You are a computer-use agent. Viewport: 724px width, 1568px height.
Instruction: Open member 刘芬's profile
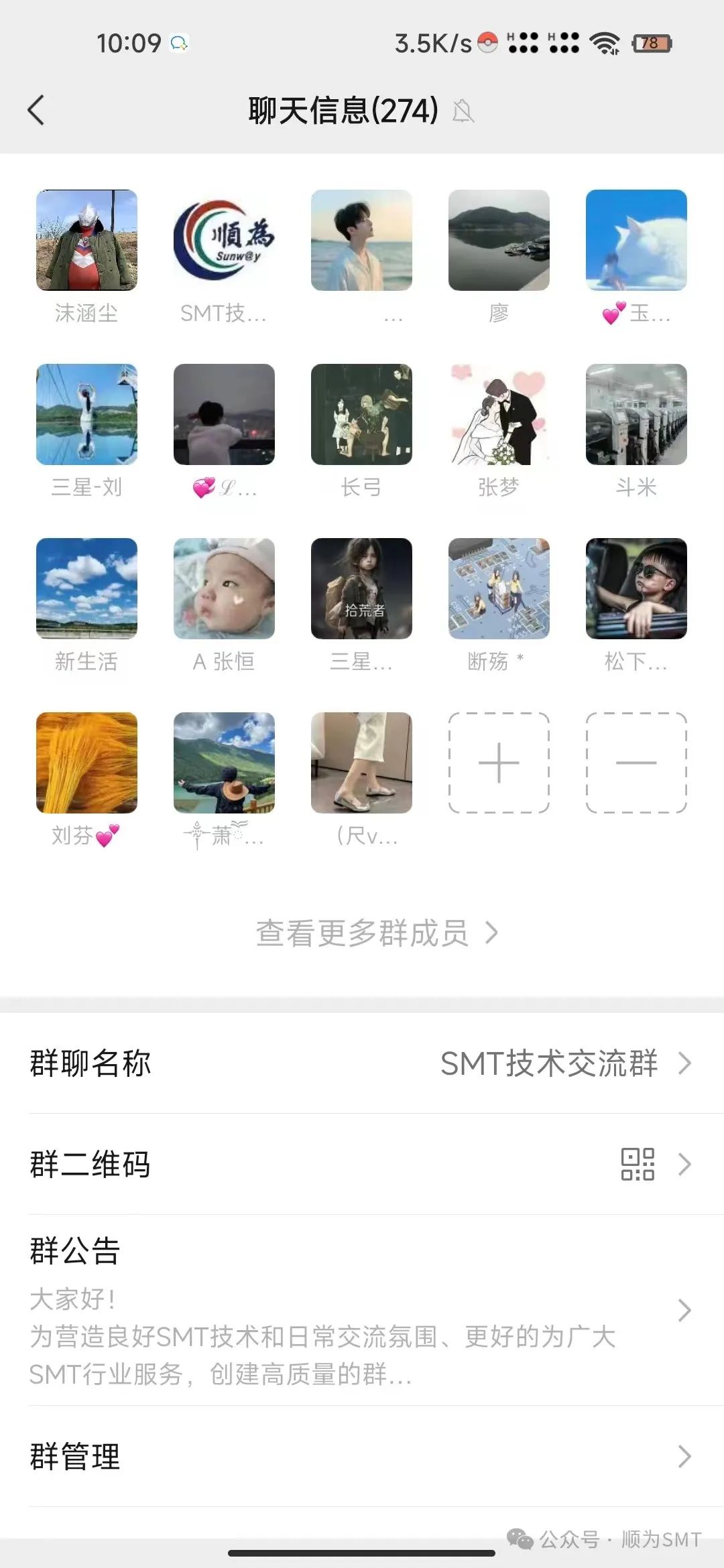(86, 763)
